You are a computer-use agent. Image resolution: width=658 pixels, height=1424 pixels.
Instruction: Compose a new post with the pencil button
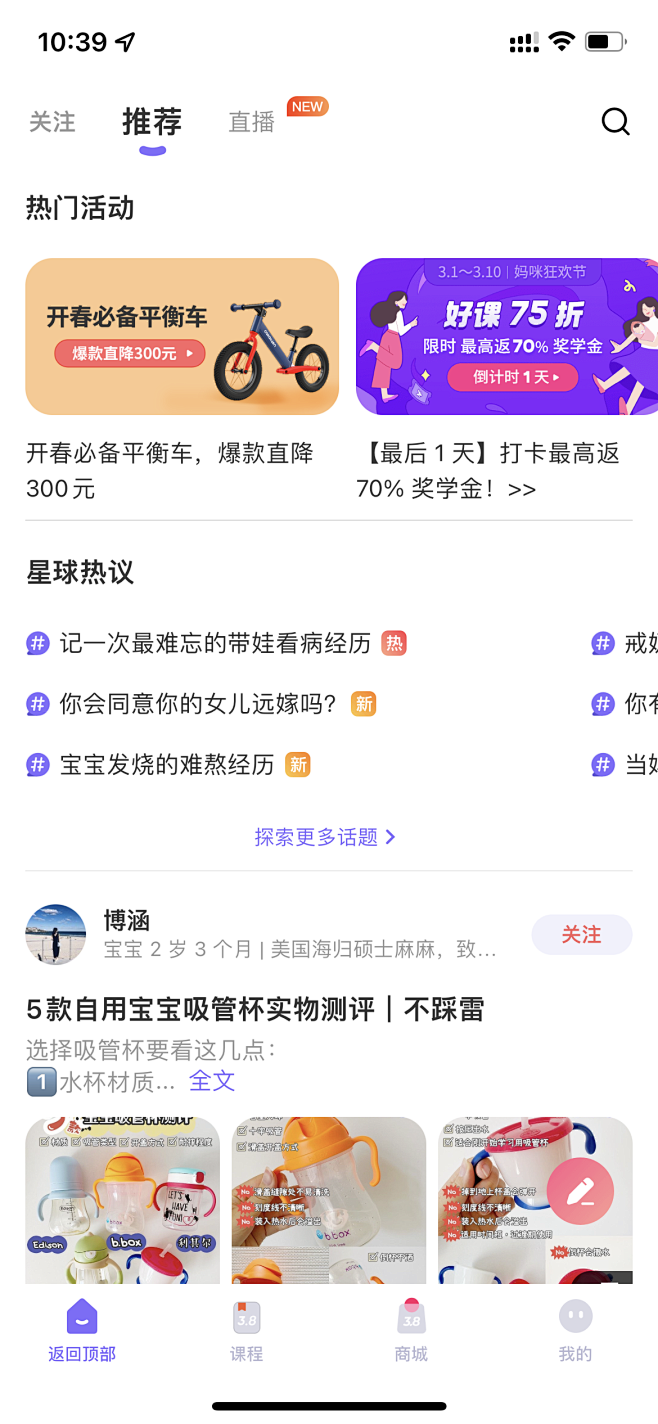click(580, 1190)
